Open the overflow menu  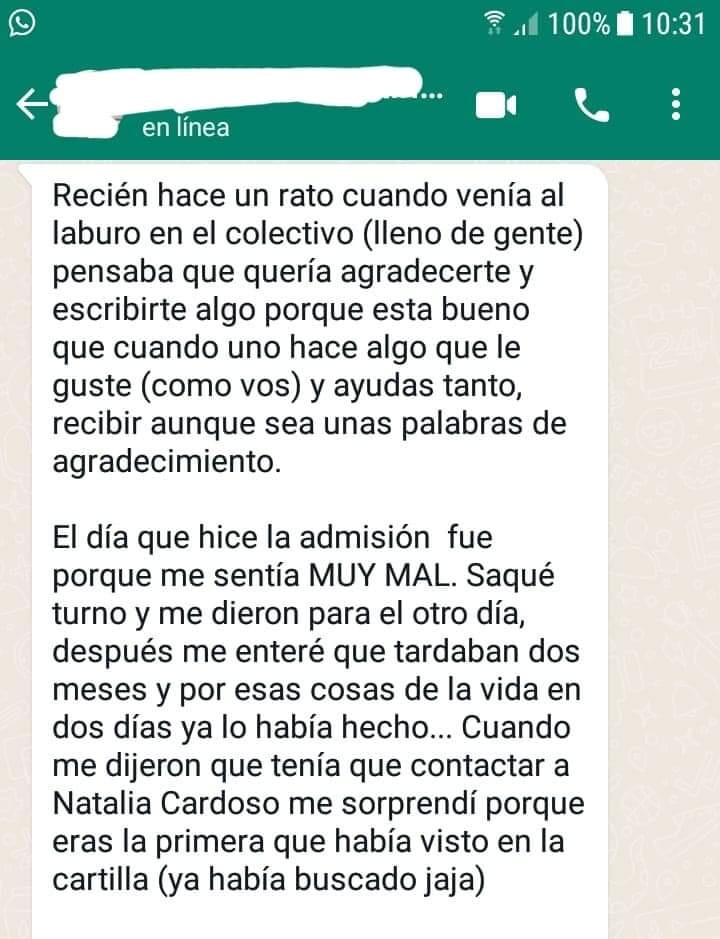point(677,104)
